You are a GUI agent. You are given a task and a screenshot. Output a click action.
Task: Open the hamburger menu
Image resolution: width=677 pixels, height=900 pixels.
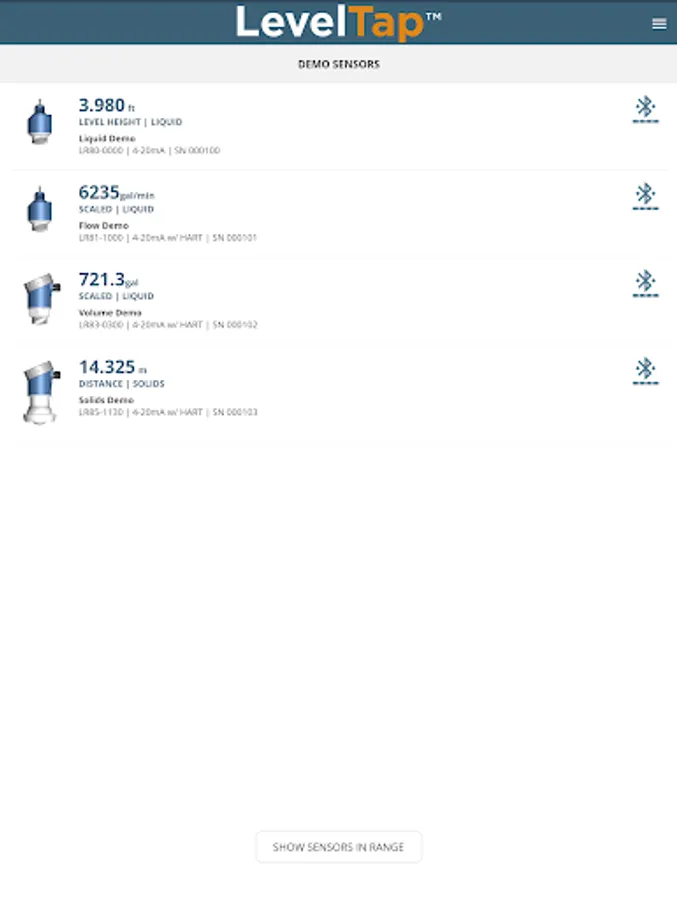click(x=659, y=24)
